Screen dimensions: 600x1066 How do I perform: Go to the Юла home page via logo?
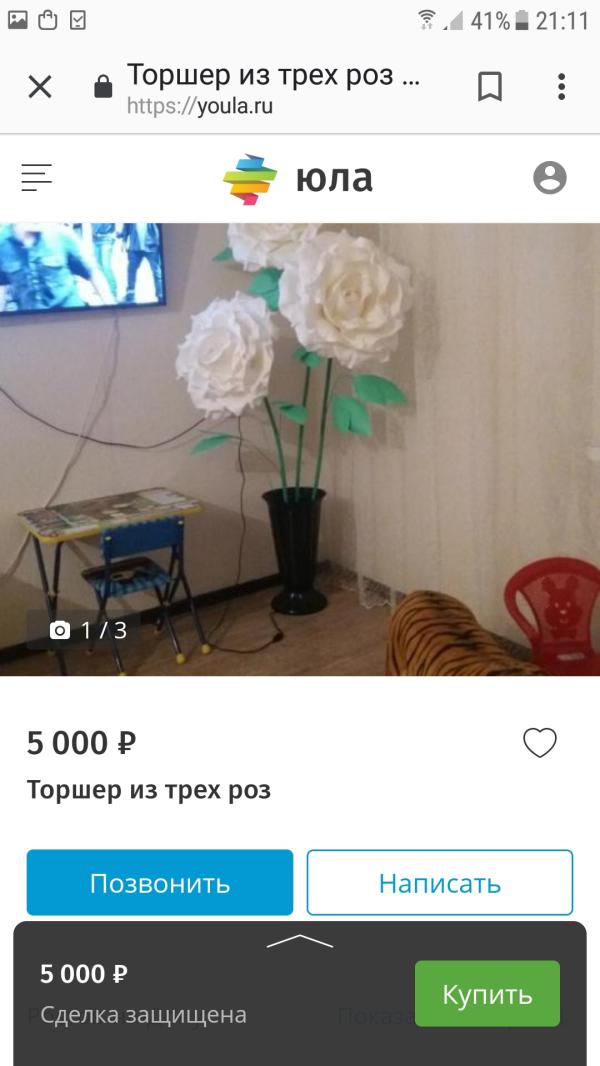[x=298, y=179]
